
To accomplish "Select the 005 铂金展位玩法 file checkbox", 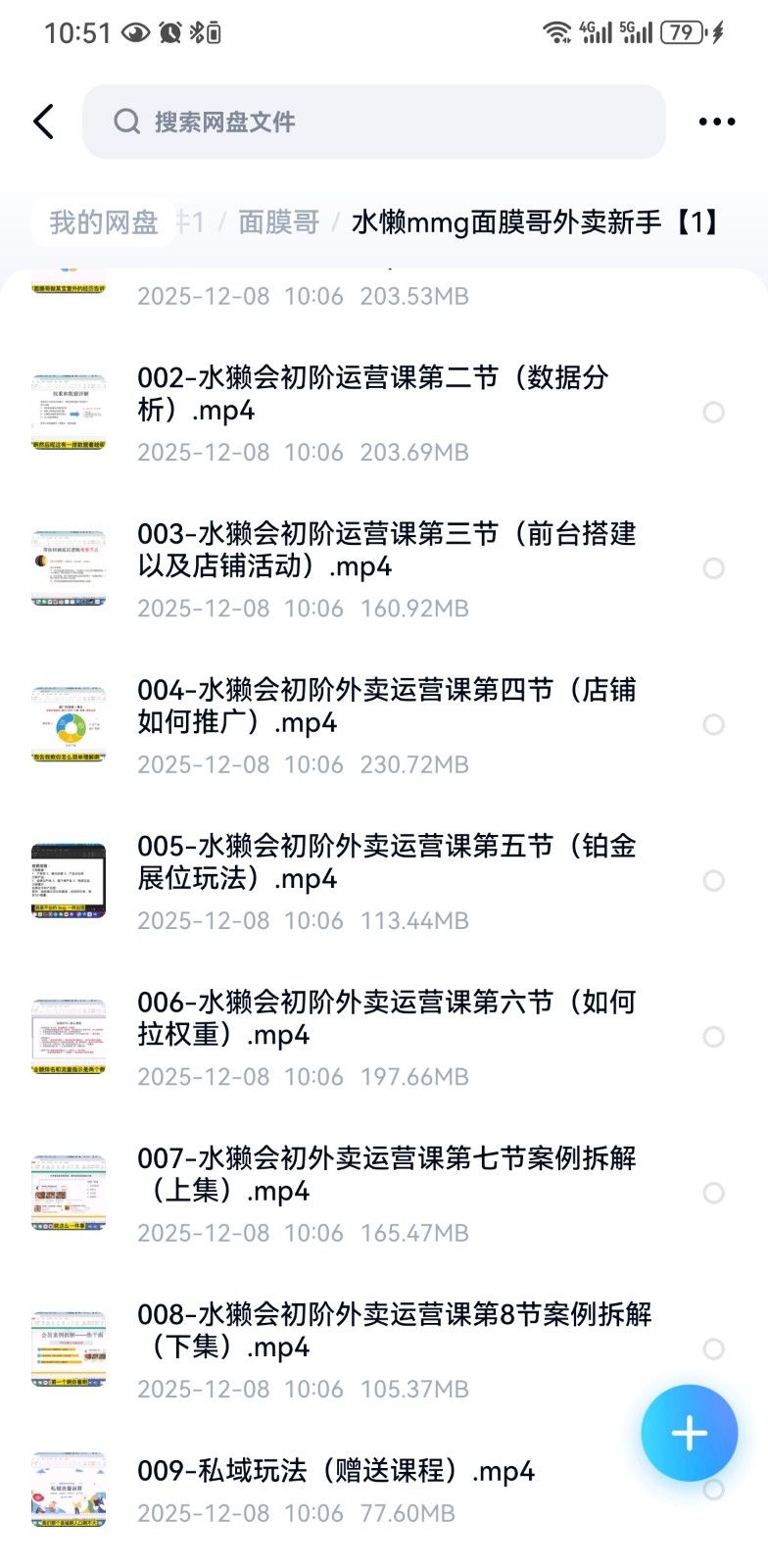I will coord(713,880).
